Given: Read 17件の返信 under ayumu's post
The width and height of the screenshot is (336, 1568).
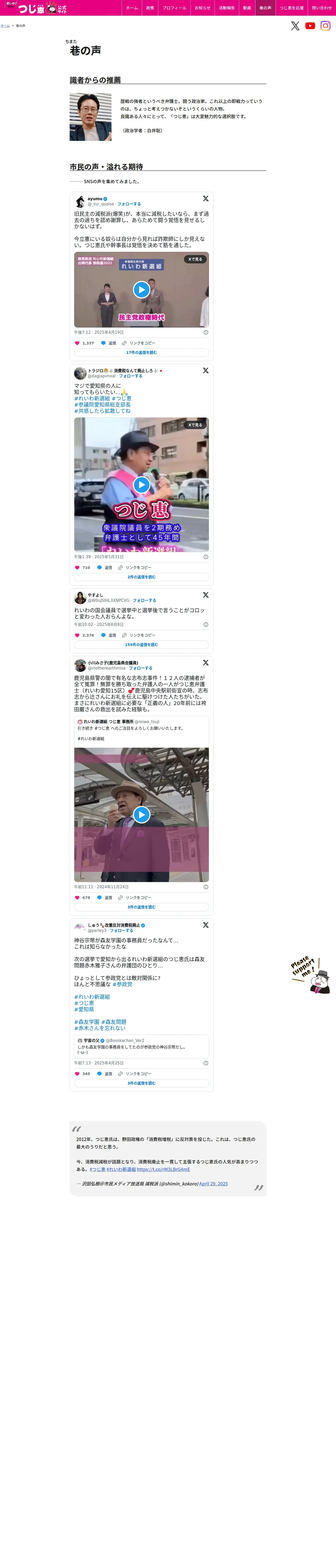Looking at the screenshot, I should (142, 353).
